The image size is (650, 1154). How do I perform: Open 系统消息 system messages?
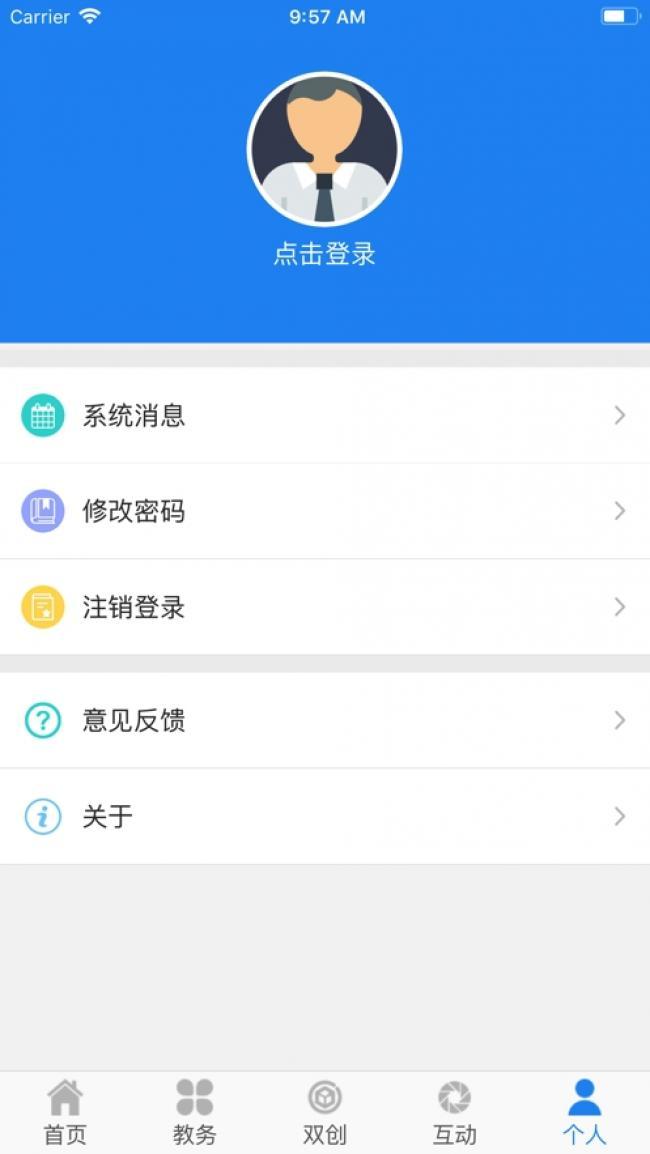coord(325,416)
